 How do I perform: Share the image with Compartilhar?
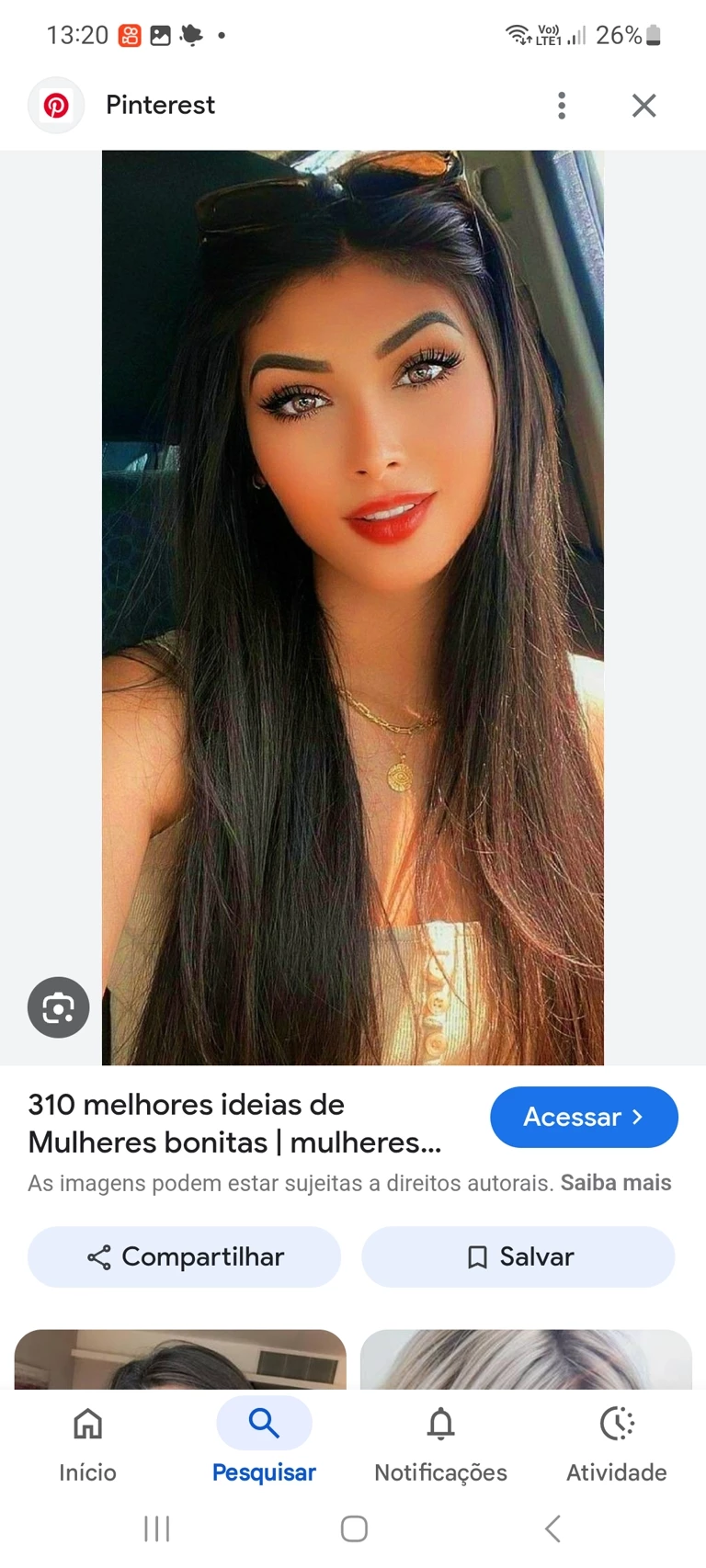coord(185,1256)
